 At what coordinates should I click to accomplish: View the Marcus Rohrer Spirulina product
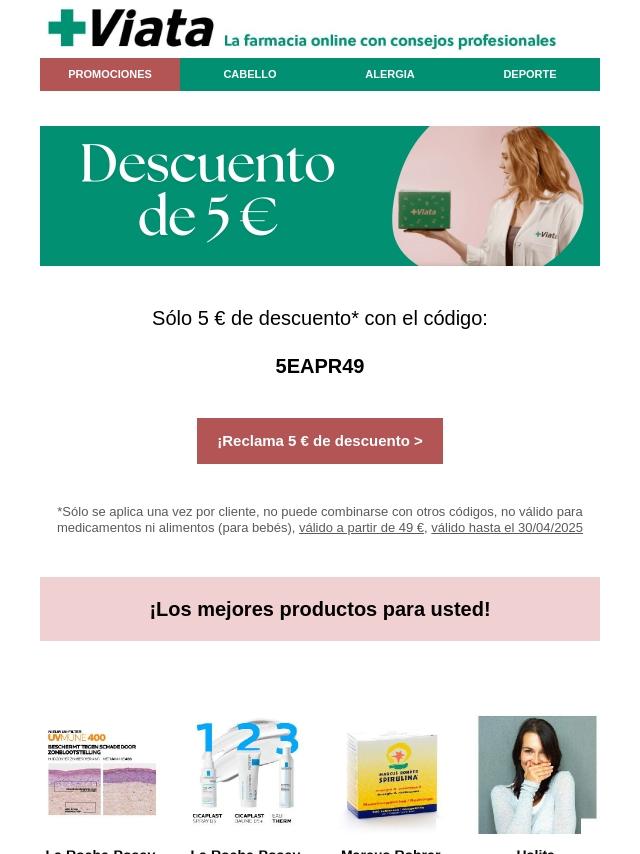[x=391, y=774]
